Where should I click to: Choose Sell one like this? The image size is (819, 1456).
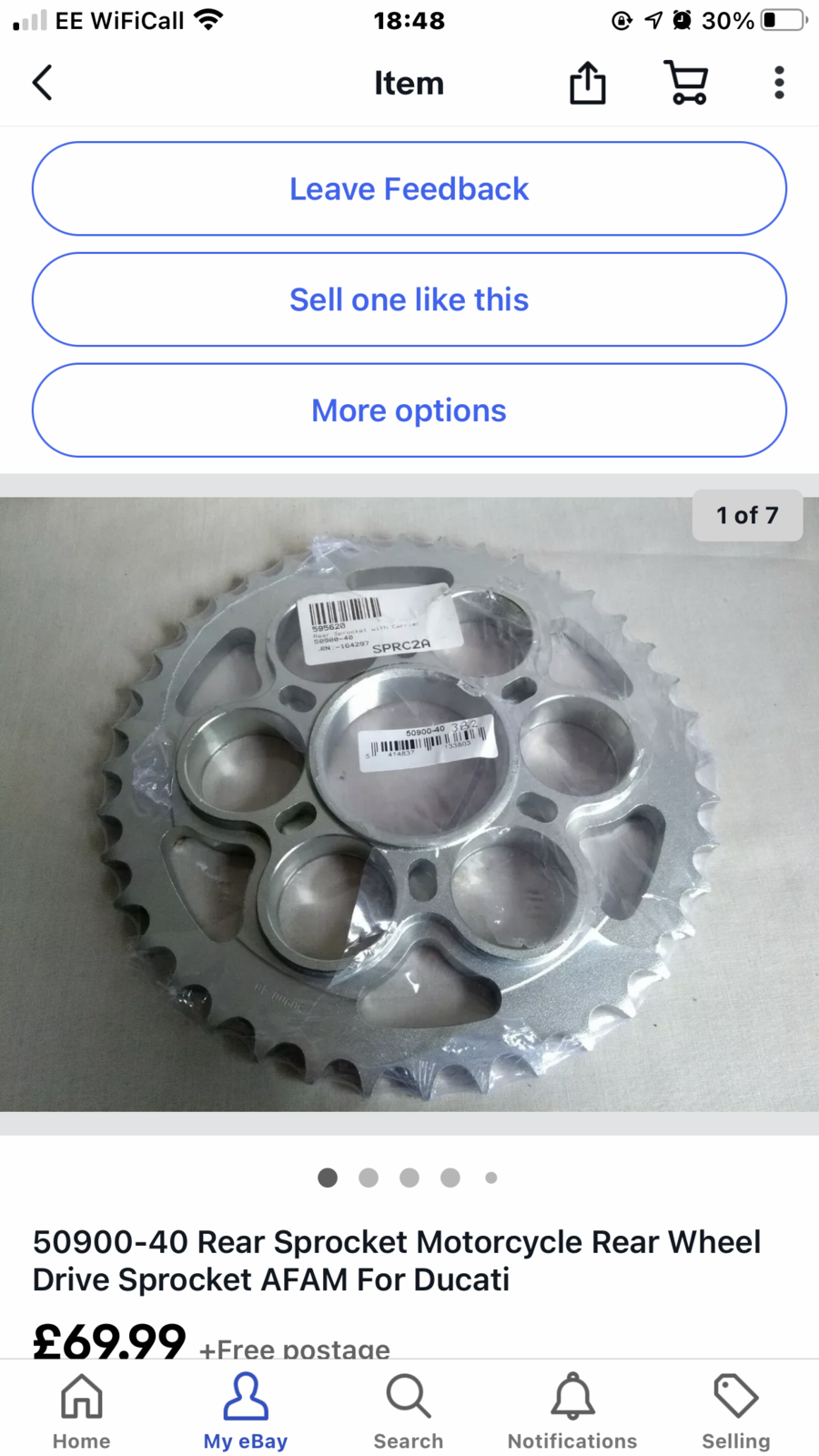409,300
